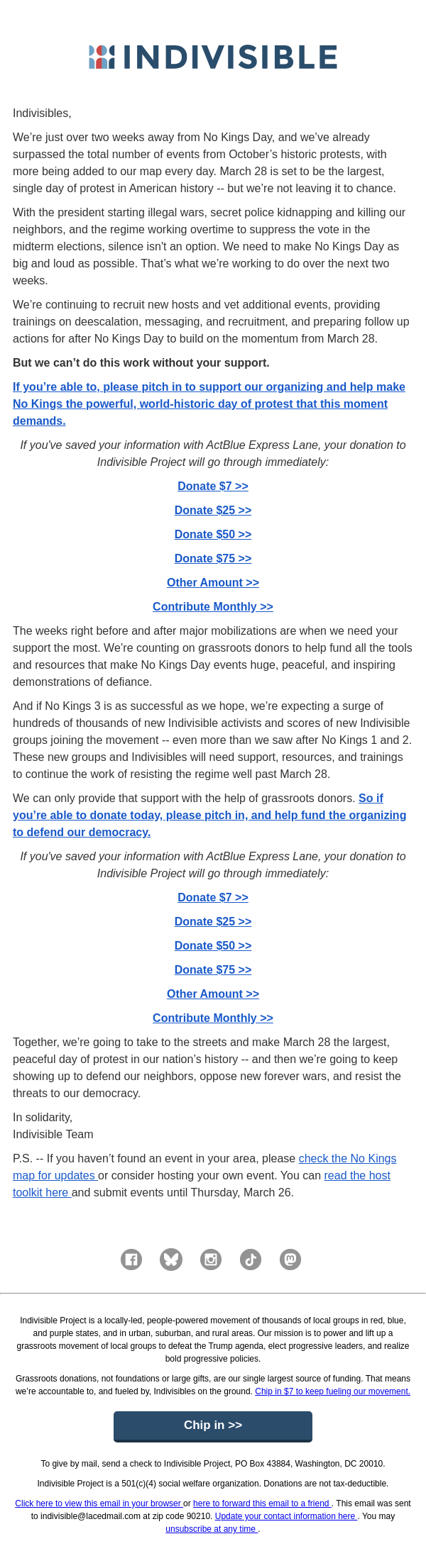This screenshot has height=1568, width=426.
Task: Read the host toolkit link
Action: pos(357,1175)
